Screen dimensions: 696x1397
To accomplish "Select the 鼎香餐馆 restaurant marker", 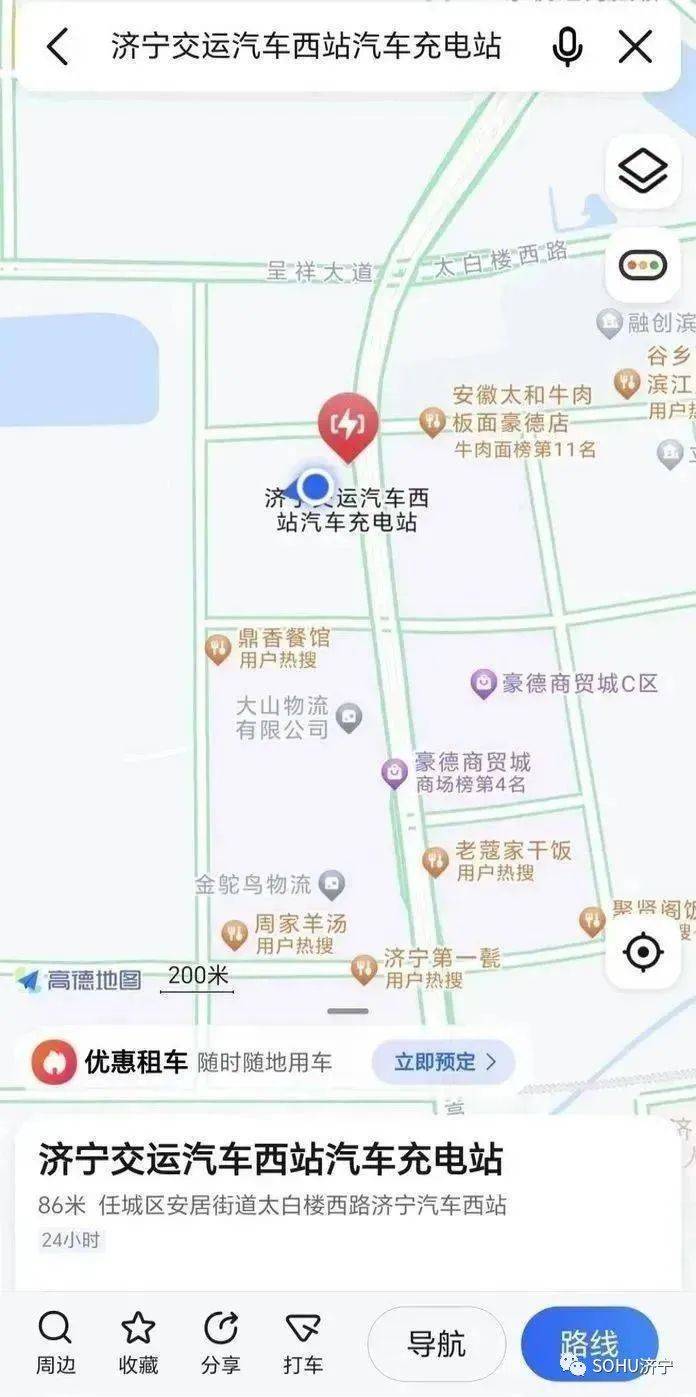I will [218, 649].
